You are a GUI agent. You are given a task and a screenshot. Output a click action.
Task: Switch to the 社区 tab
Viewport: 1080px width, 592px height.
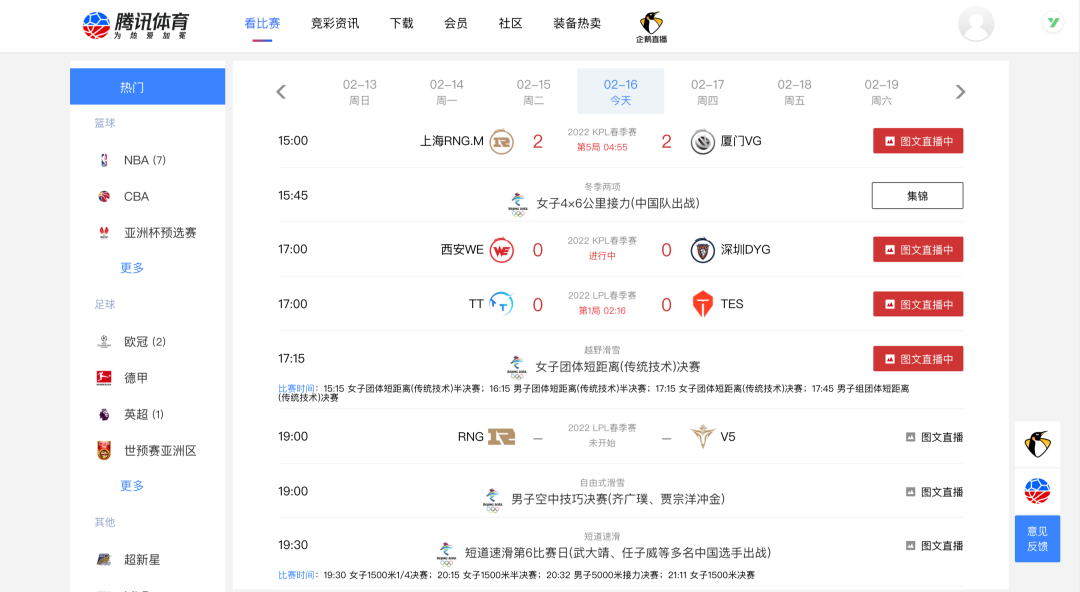(x=510, y=23)
